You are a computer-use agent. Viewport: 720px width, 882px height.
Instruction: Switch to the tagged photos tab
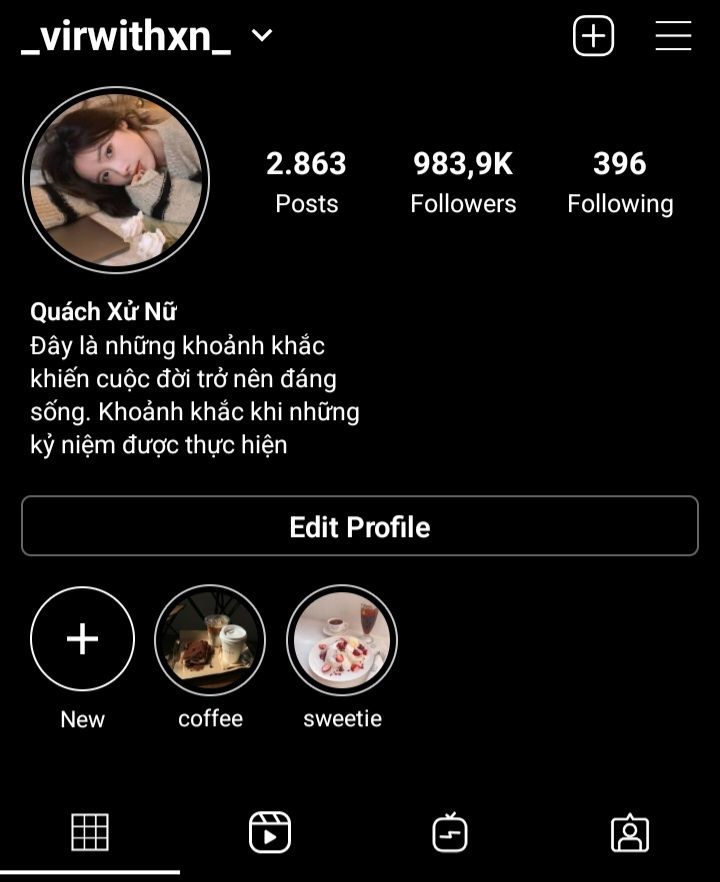(x=630, y=832)
